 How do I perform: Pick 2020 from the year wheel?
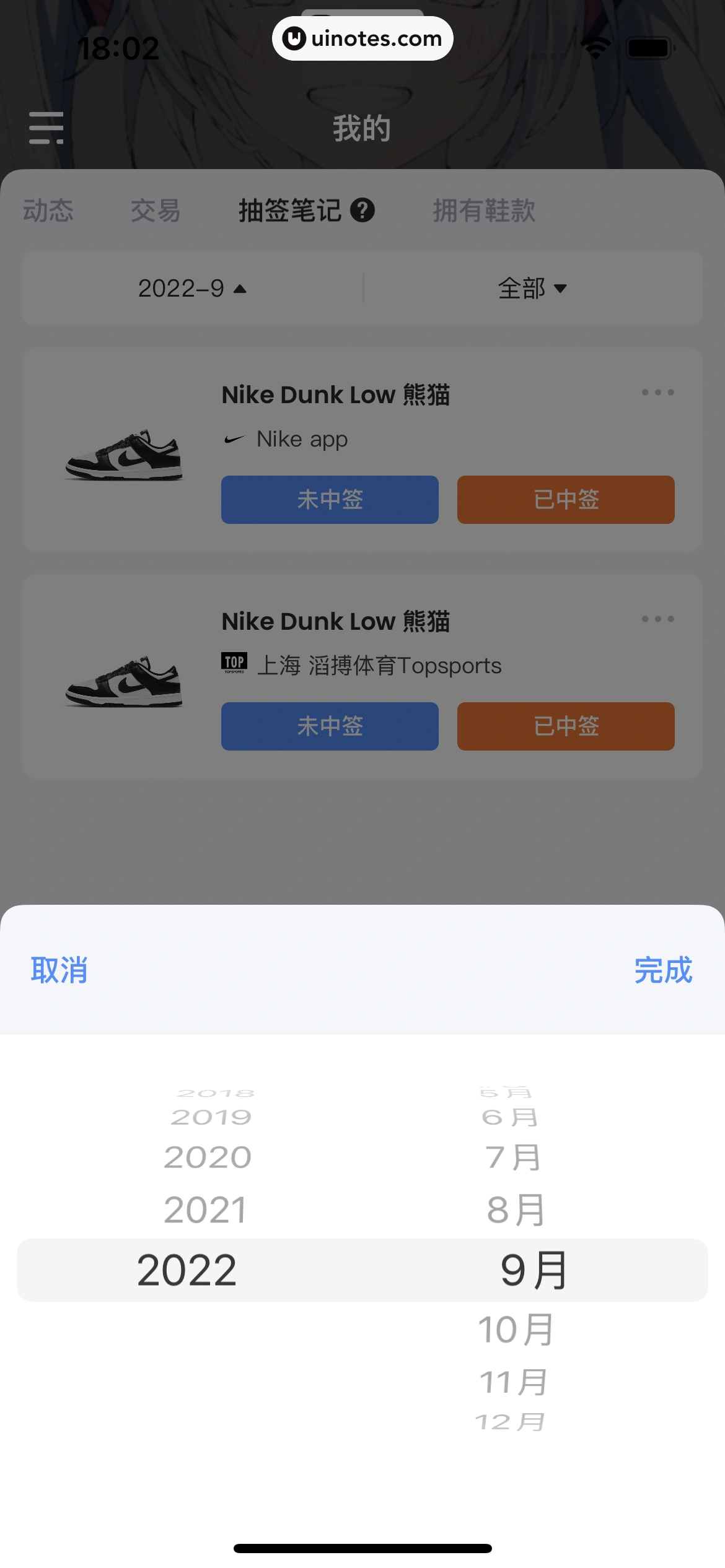pos(208,1157)
